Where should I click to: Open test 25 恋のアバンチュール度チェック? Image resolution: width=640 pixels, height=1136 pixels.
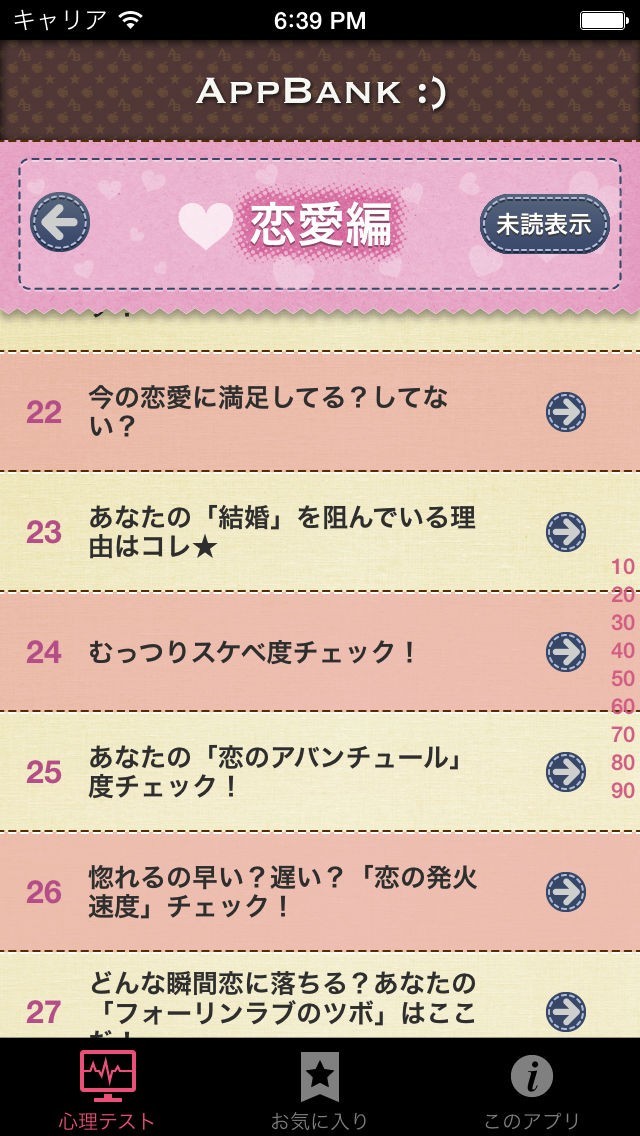tap(300, 771)
